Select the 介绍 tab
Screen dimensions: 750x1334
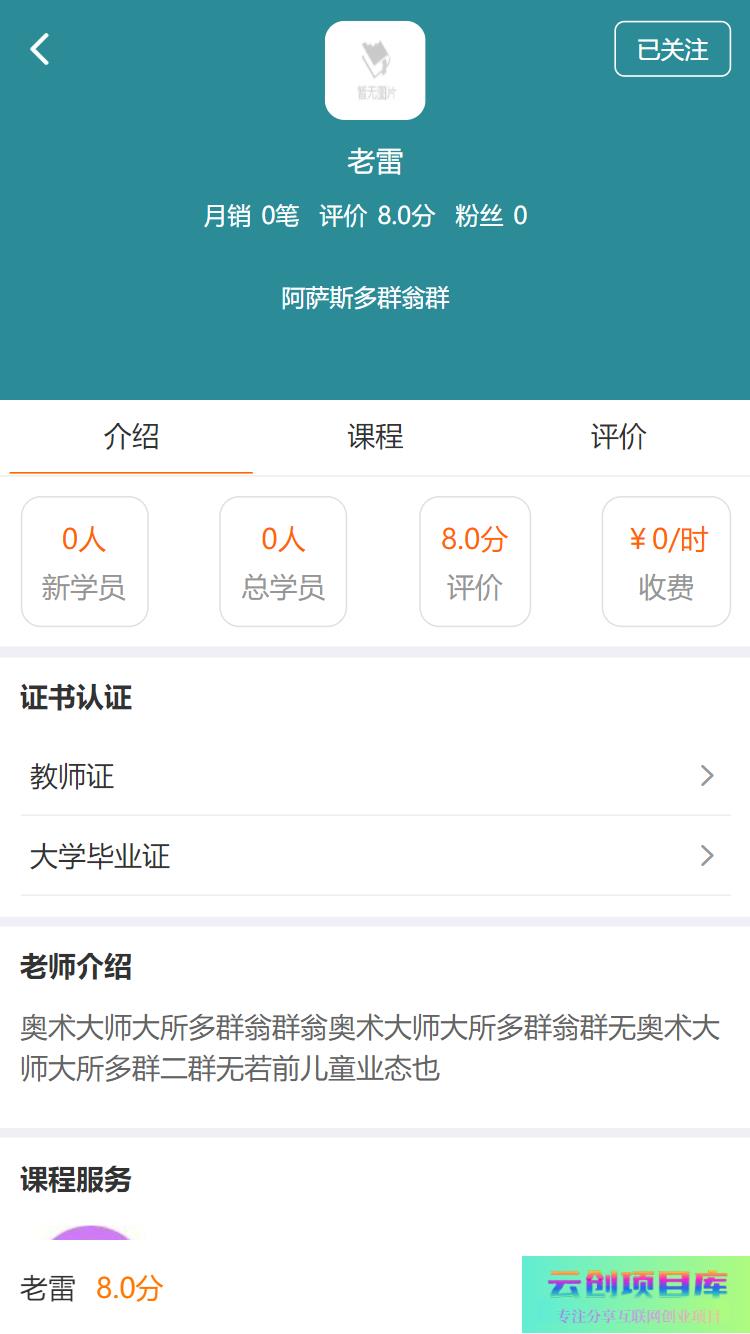pos(131,437)
